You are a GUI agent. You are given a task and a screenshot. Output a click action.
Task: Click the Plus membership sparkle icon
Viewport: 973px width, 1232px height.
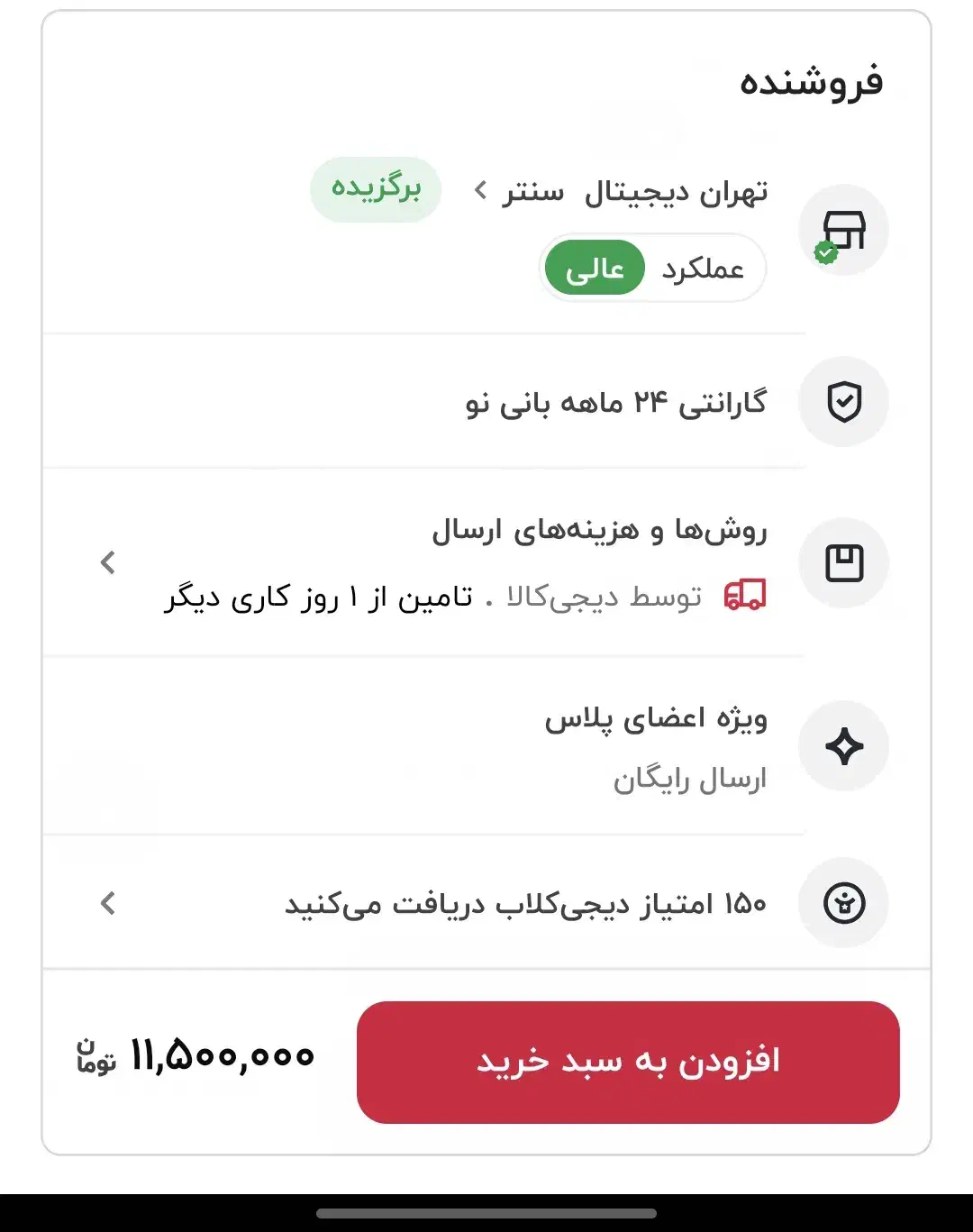843,746
